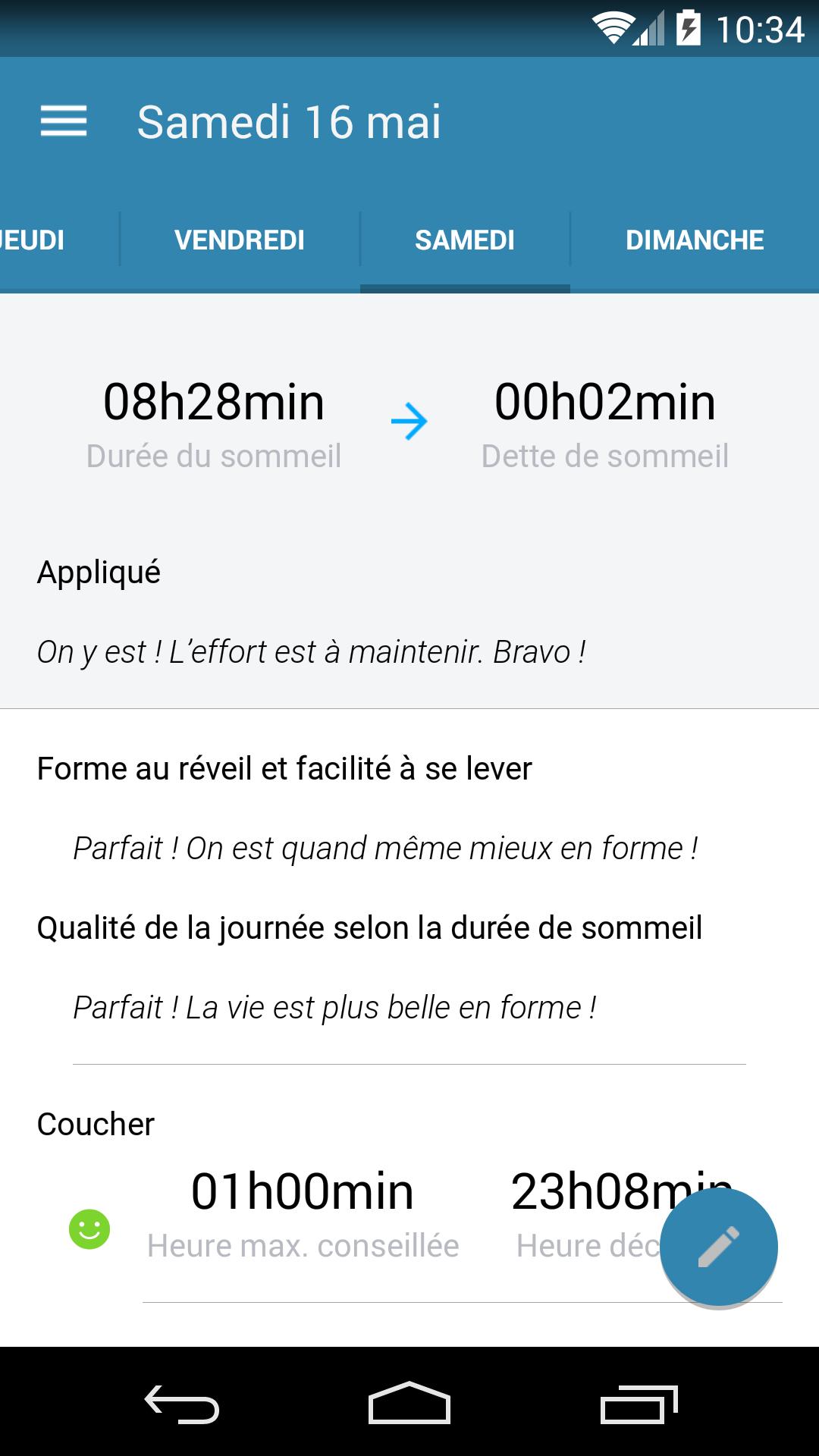819x1456 pixels.
Task: Open the navigation drawer menu
Action: pyautogui.click(x=65, y=121)
